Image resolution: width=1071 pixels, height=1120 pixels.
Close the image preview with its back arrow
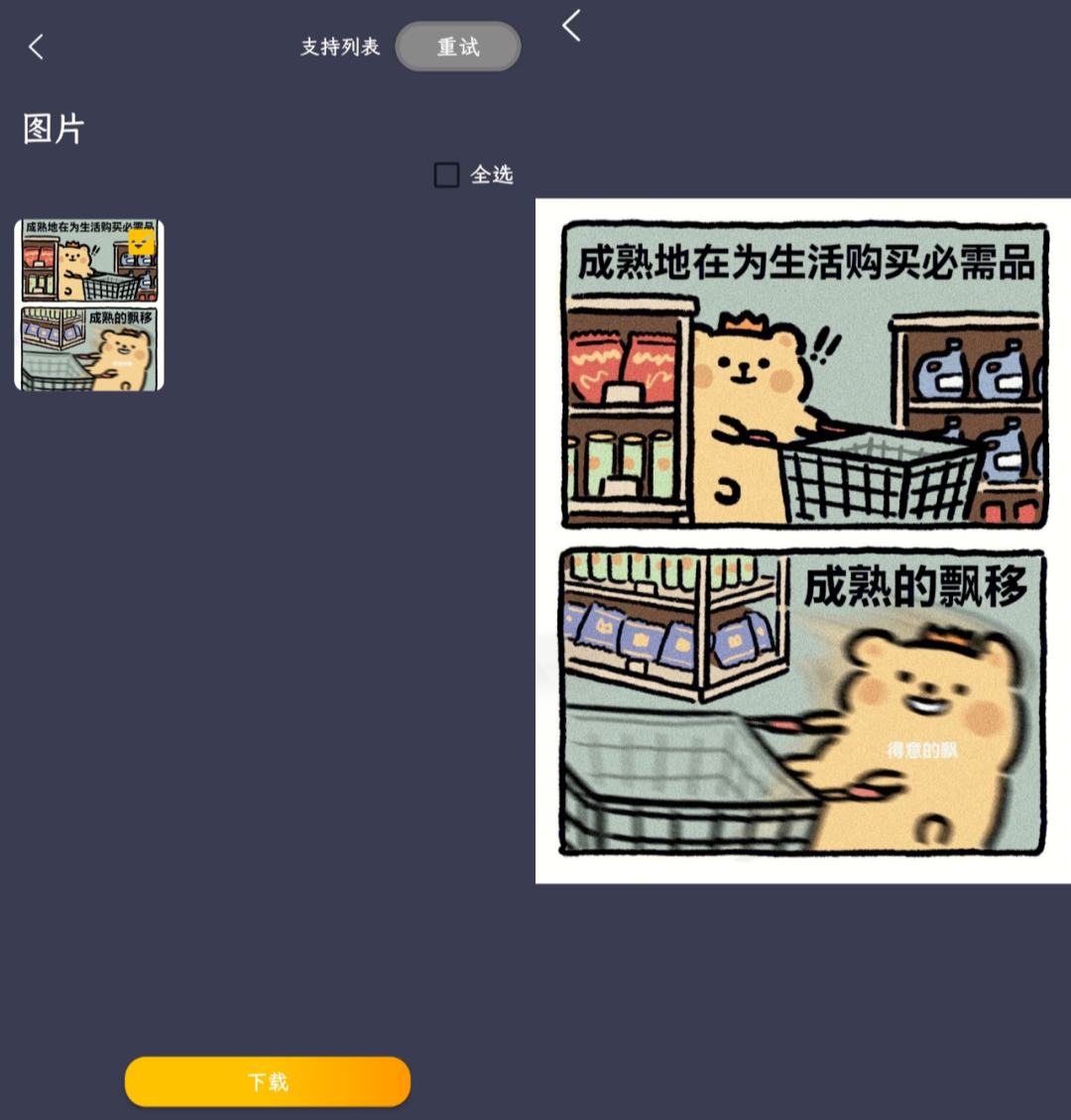point(571,26)
